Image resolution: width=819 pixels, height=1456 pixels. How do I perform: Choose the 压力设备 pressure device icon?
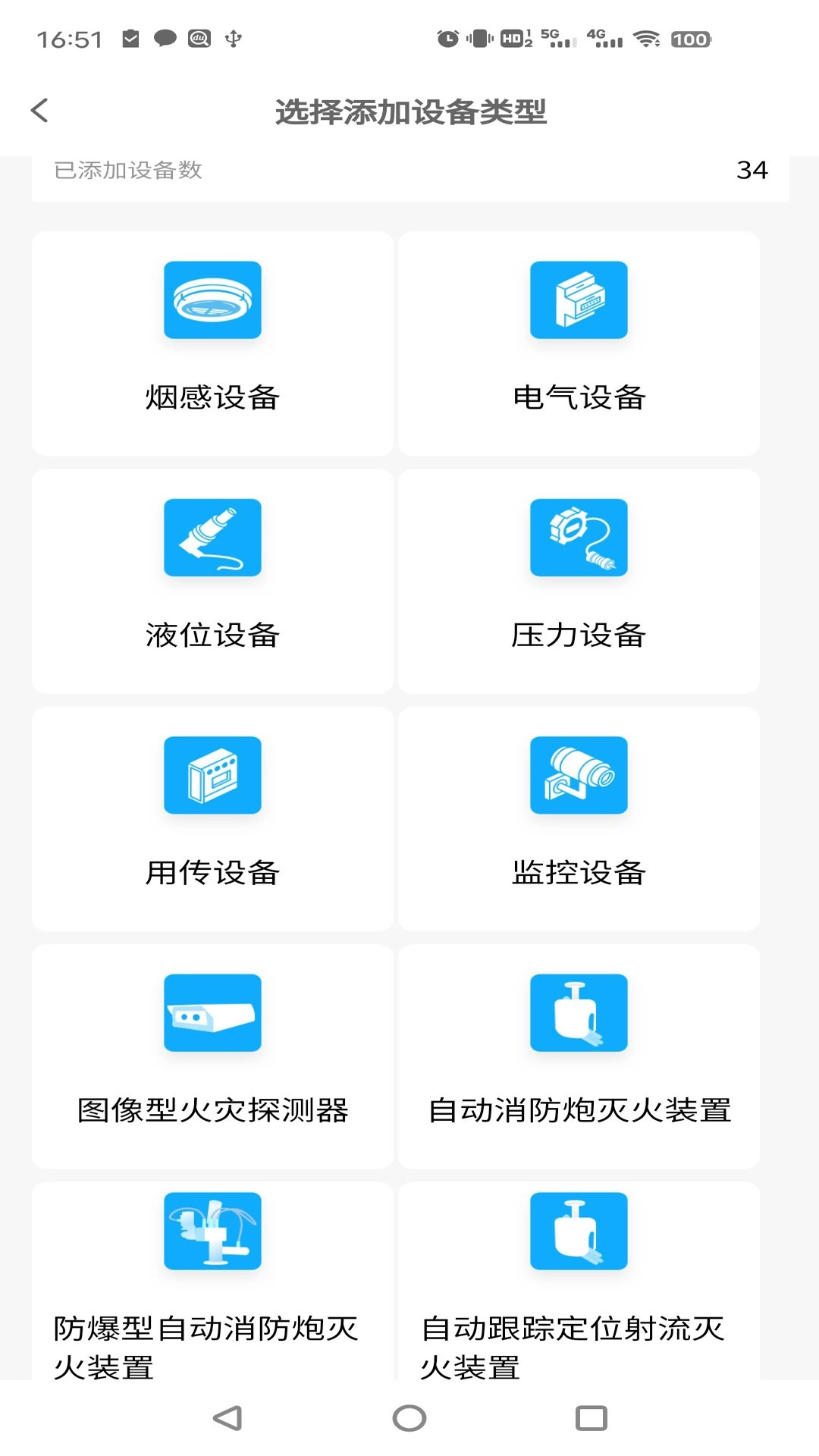pyautogui.click(x=579, y=537)
